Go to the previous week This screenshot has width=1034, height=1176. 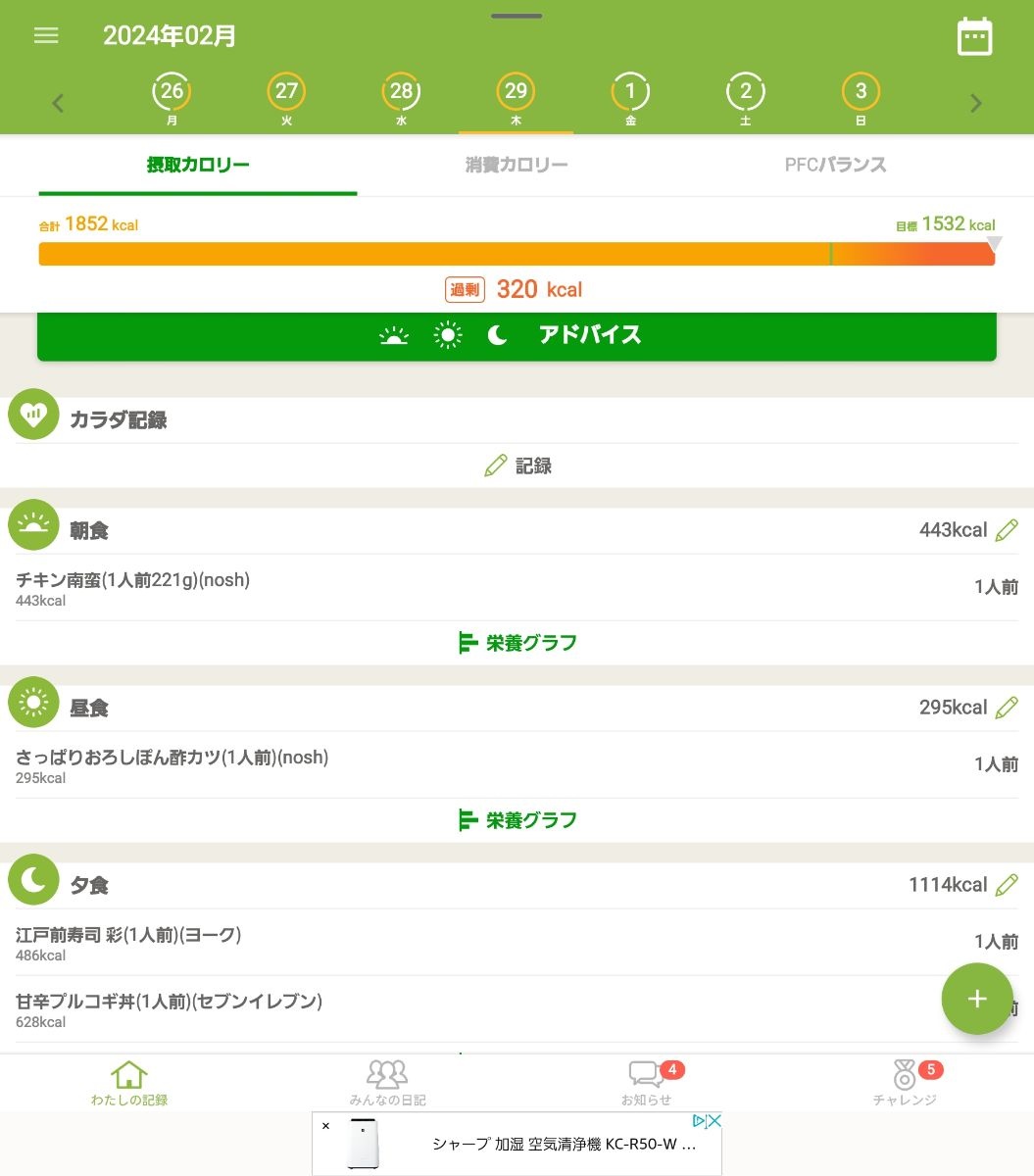pos(58,103)
